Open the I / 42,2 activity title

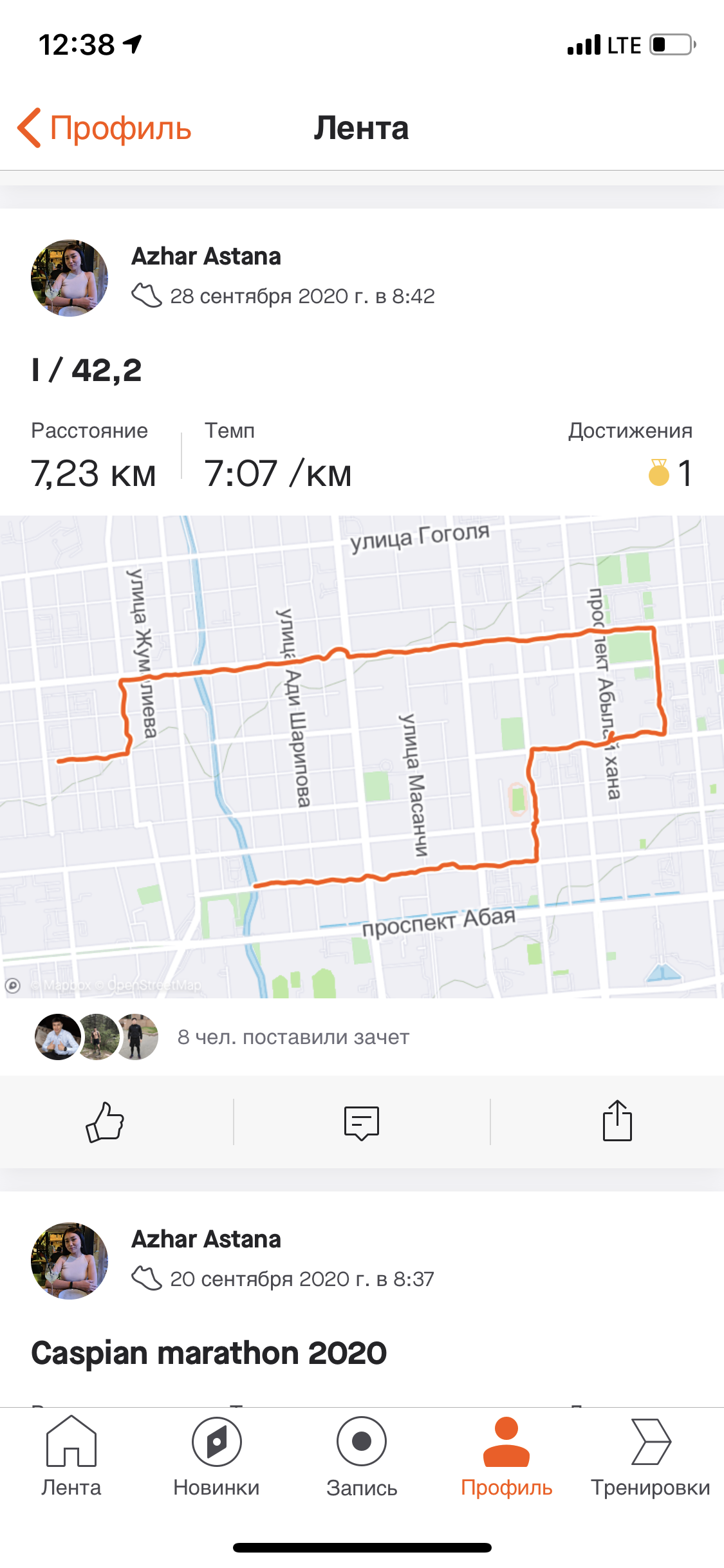pos(87,370)
